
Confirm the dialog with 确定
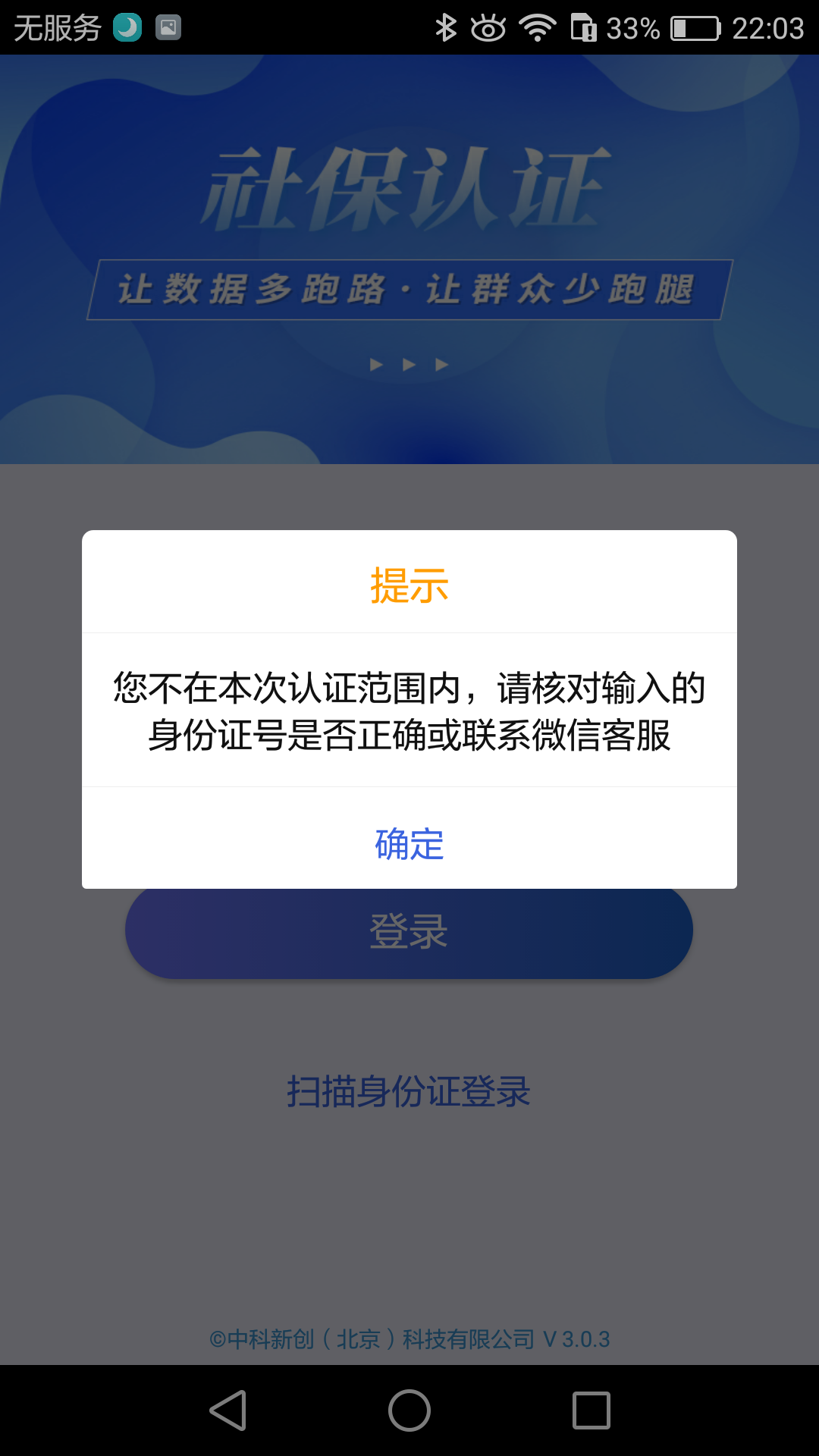pos(409,843)
